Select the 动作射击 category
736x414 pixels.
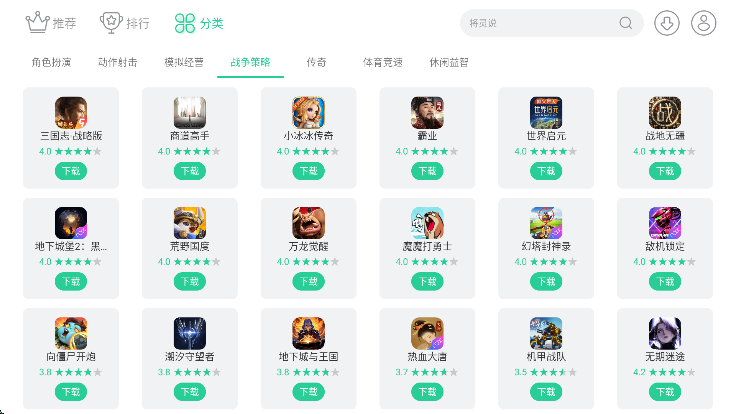click(x=118, y=62)
